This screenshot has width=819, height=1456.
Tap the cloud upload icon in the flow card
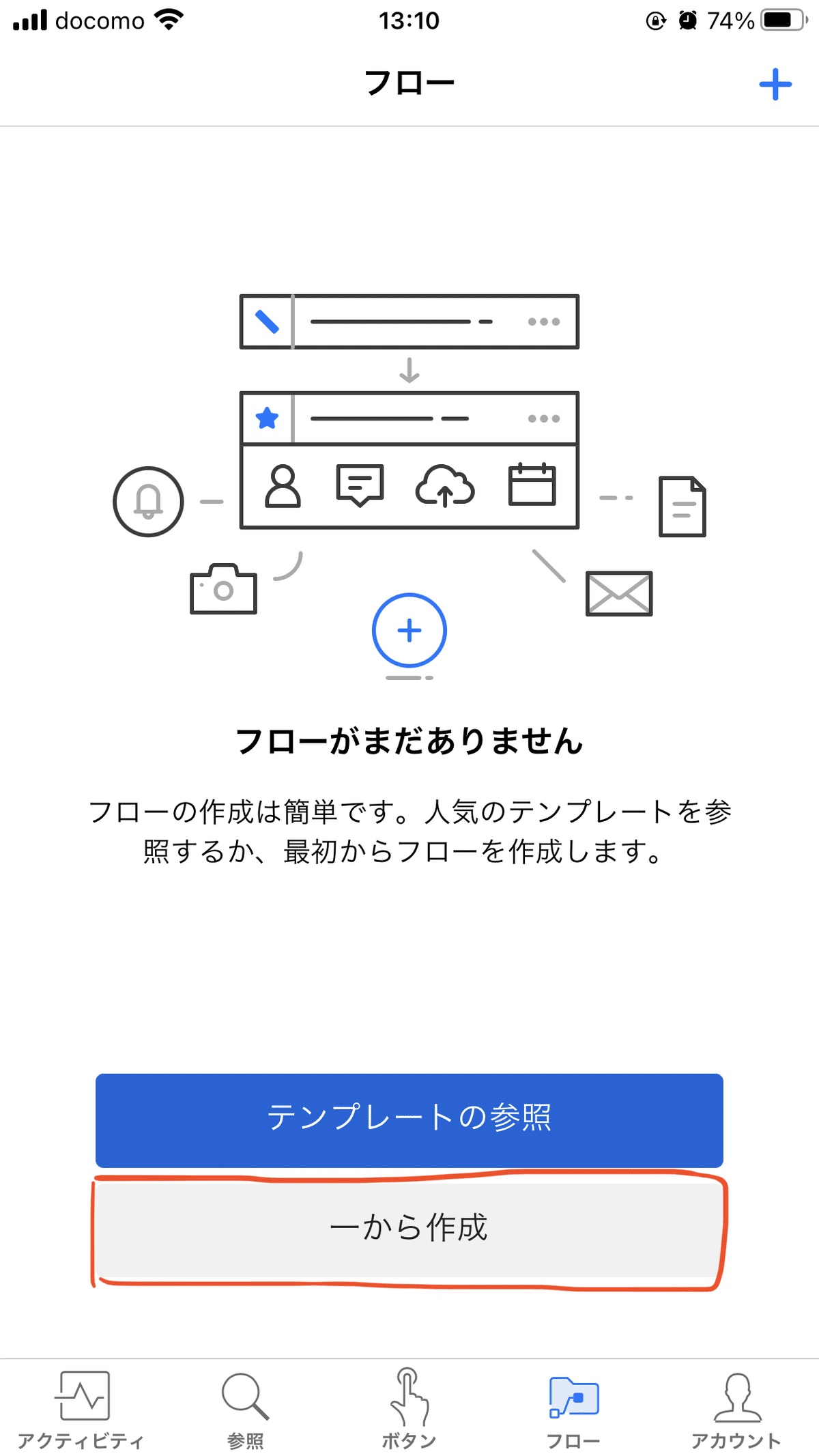coord(445,487)
